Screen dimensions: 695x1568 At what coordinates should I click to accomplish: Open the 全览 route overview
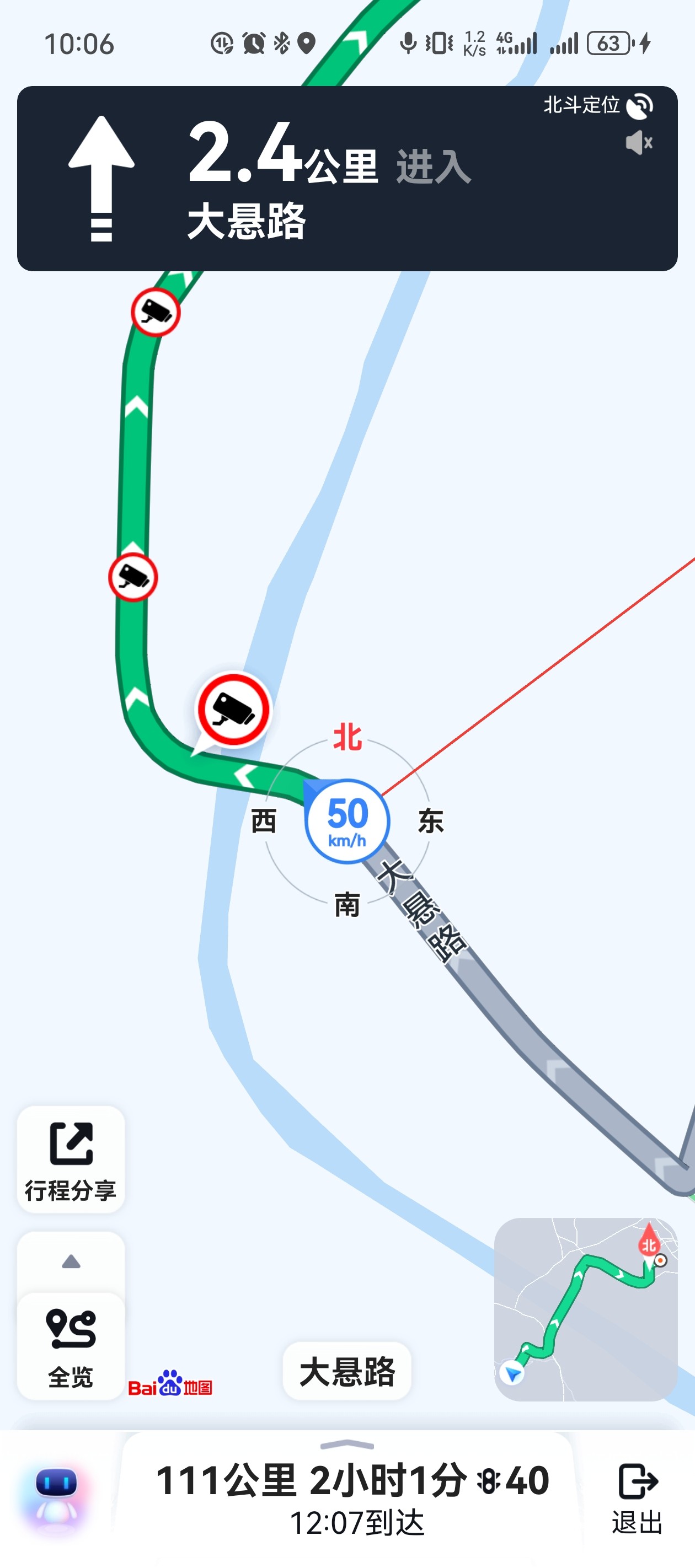(x=71, y=1346)
